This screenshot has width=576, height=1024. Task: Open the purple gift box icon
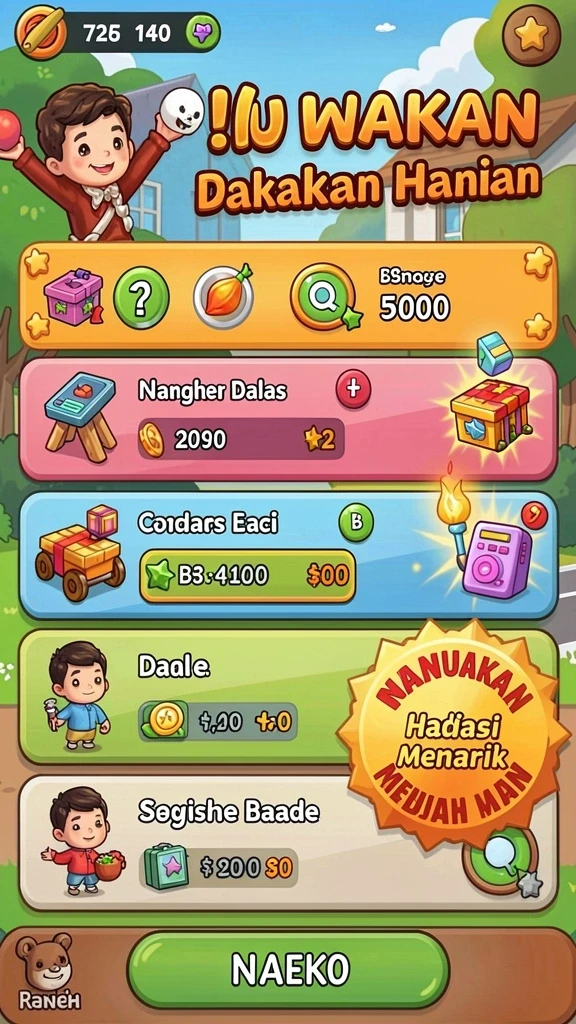[x=74, y=297]
